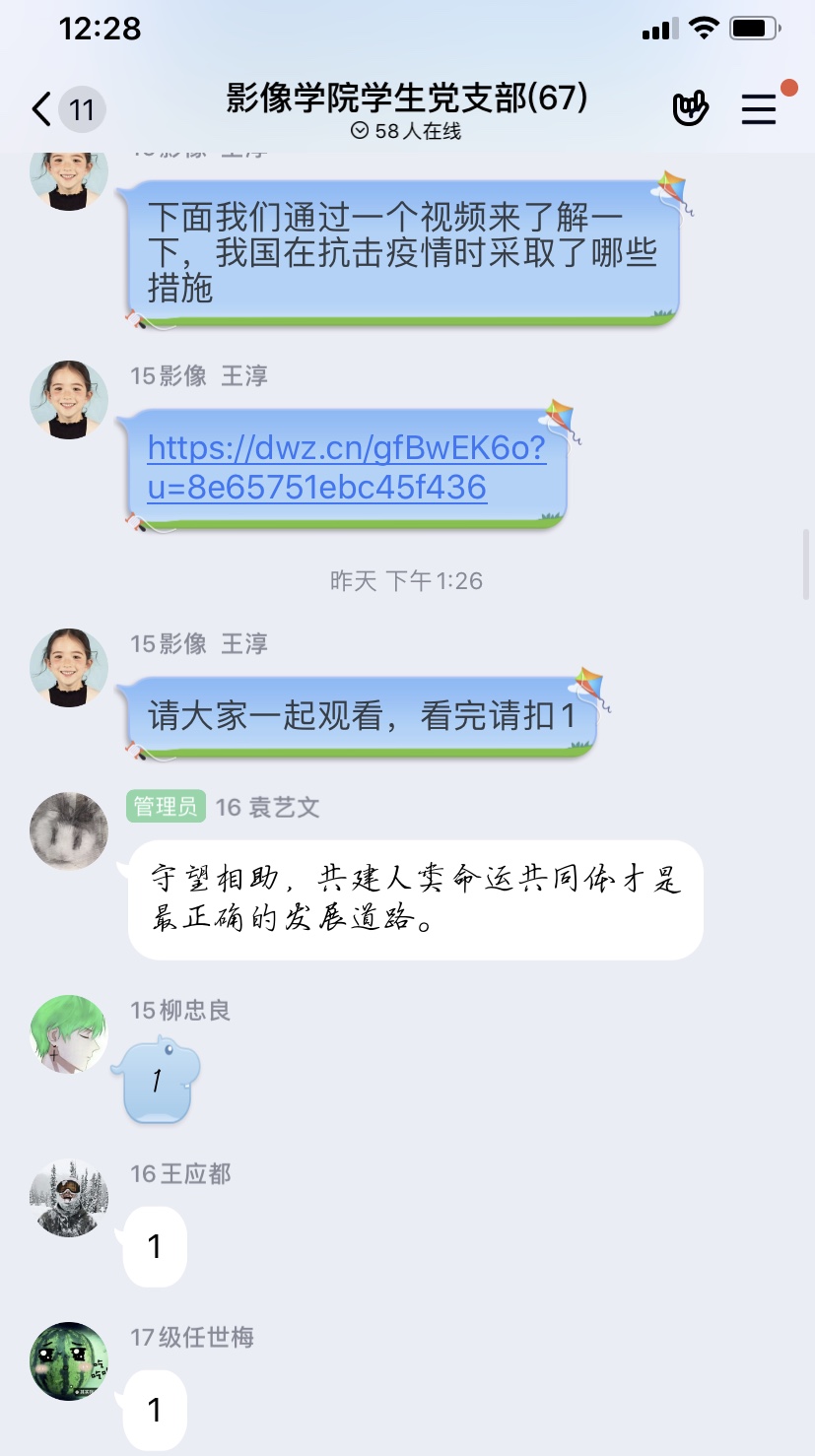Image resolution: width=815 pixels, height=1456 pixels.
Task: Tap the rock hand gesture icon
Action: point(690,109)
